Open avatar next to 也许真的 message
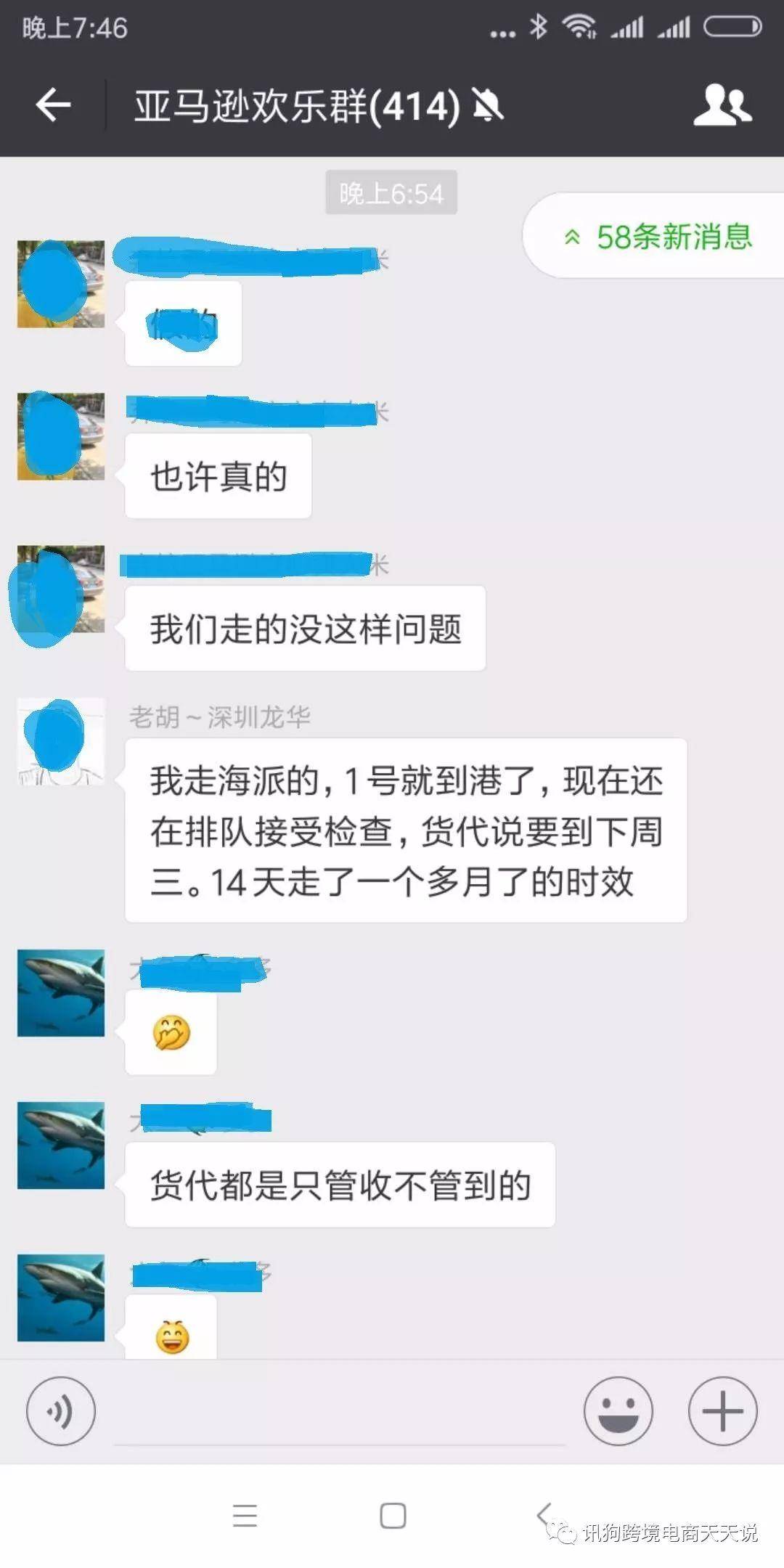784x1568 pixels. [61, 436]
